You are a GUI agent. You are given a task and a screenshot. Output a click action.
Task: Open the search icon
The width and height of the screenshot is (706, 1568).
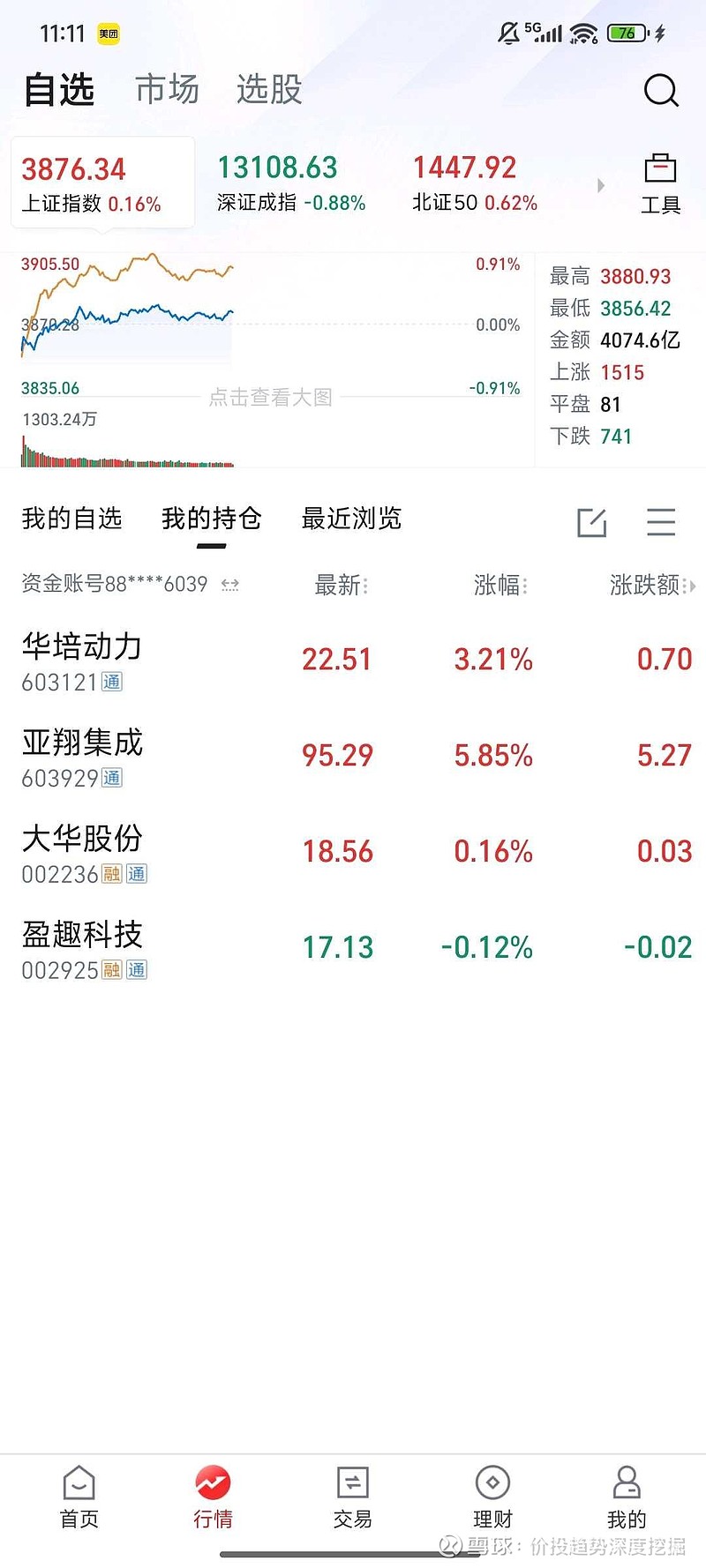(x=660, y=90)
